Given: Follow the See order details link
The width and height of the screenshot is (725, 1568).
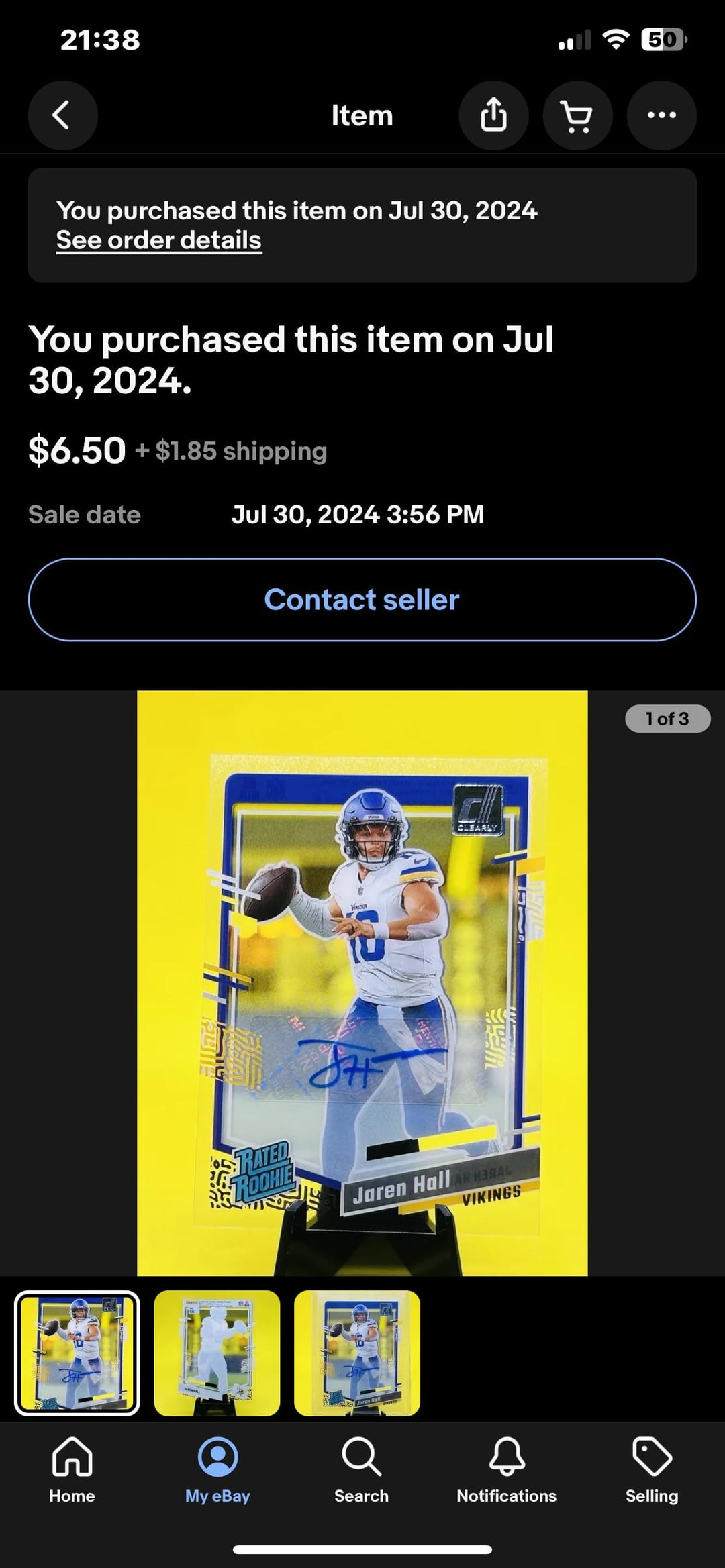Looking at the screenshot, I should [x=158, y=240].
